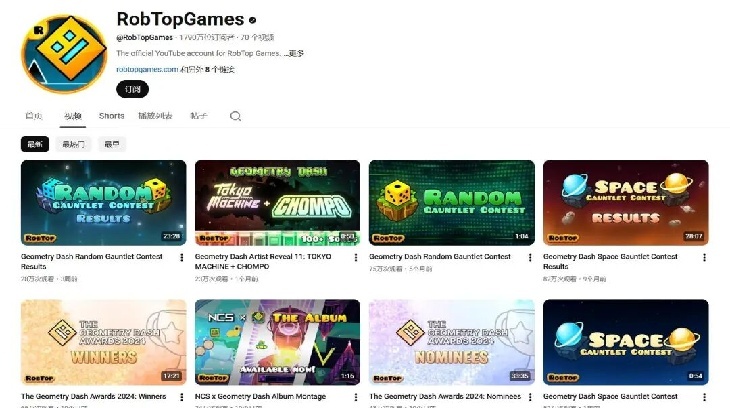
Task: Switch to the 帖子 posts tab
Action: click(x=198, y=116)
